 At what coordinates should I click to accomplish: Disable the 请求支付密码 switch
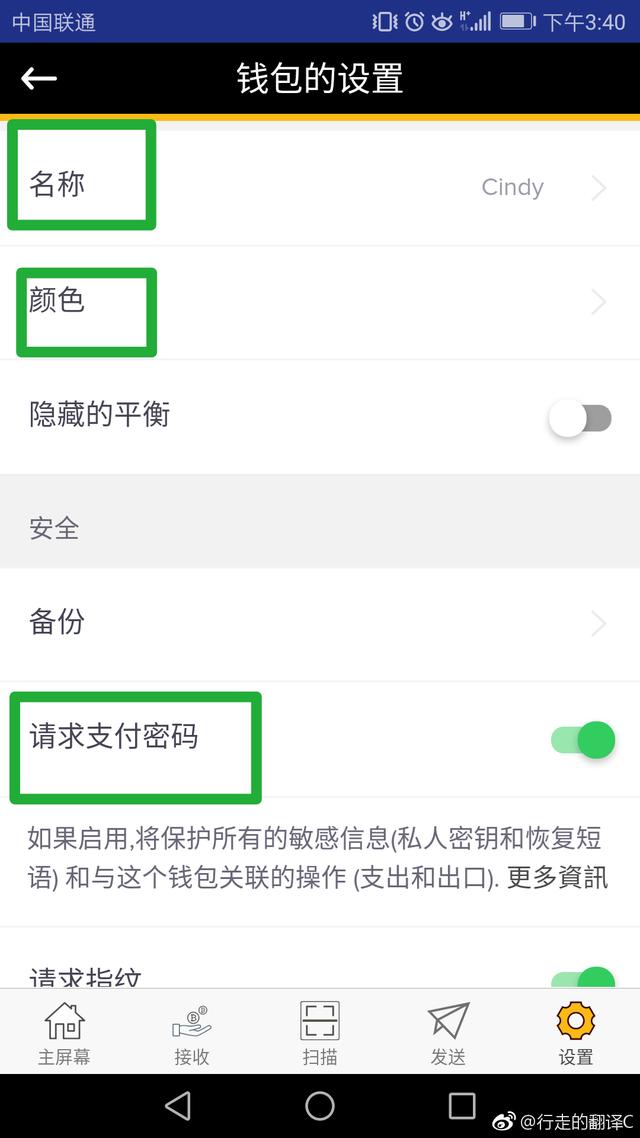coord(583,740)
